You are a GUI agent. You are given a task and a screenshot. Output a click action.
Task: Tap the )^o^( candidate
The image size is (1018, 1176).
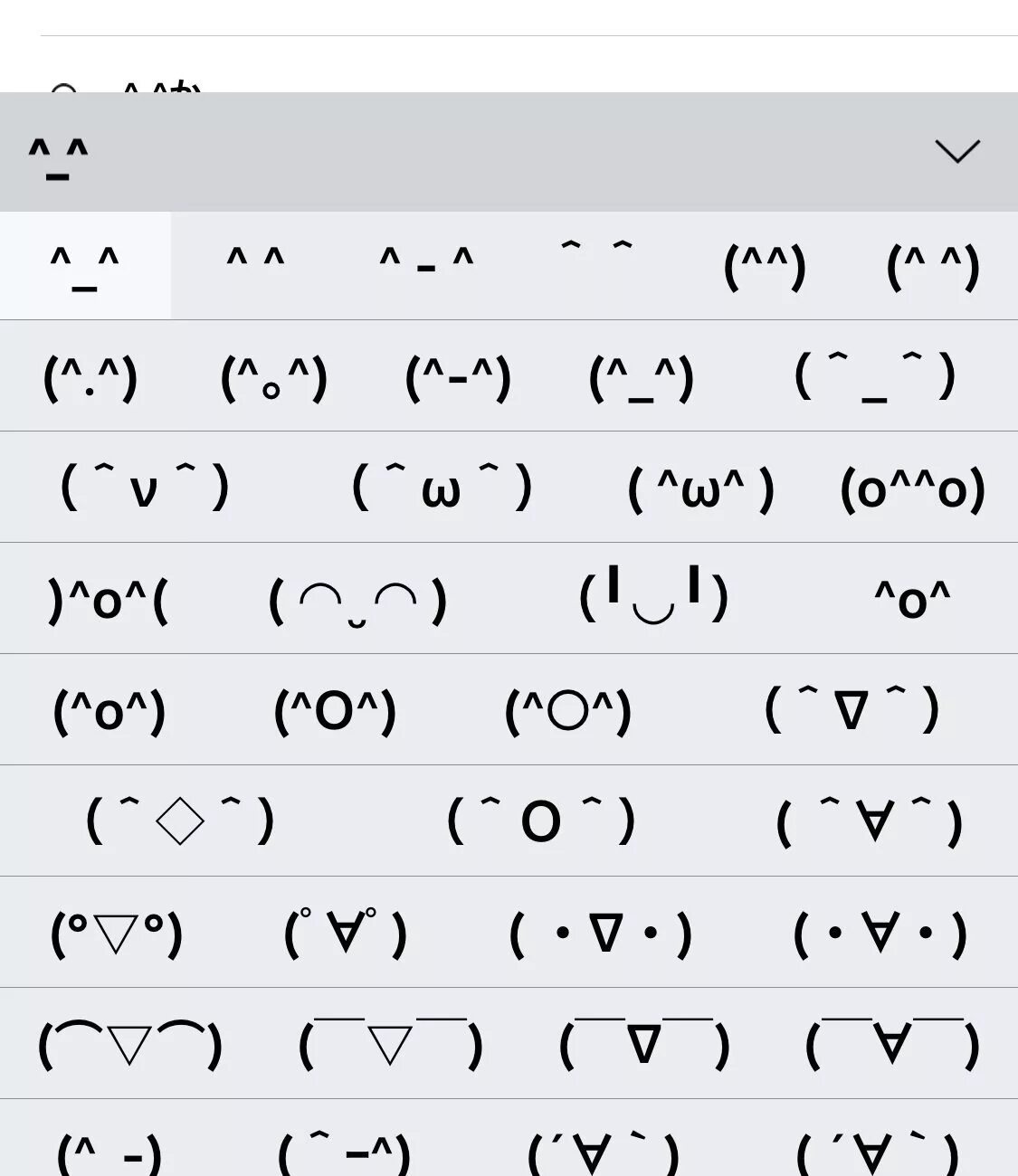108,599
